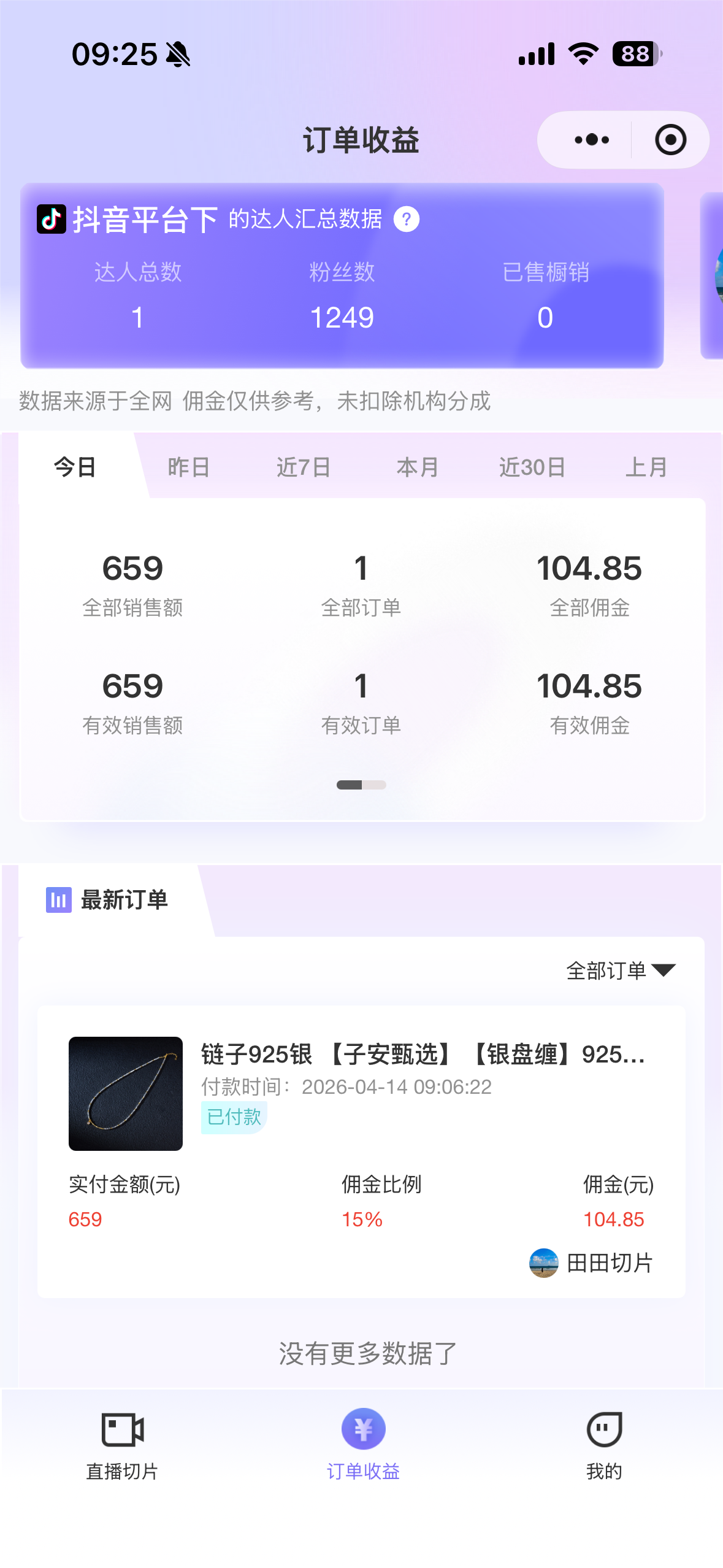Show 本月 earnings
723x1568 pixels.
pyautogui.click(x=418, y=467)
